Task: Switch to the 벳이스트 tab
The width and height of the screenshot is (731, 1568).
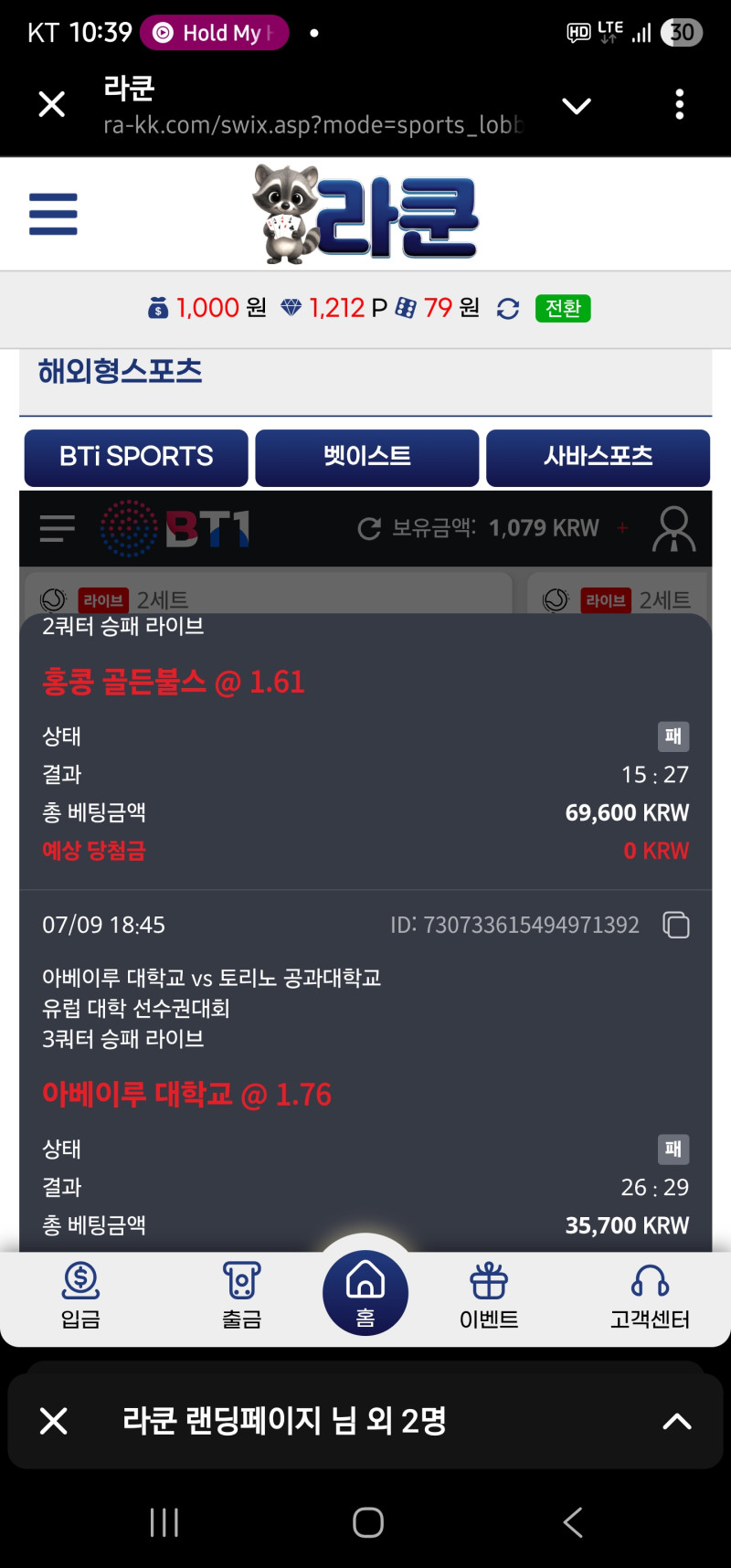Action: pos(367,457)
